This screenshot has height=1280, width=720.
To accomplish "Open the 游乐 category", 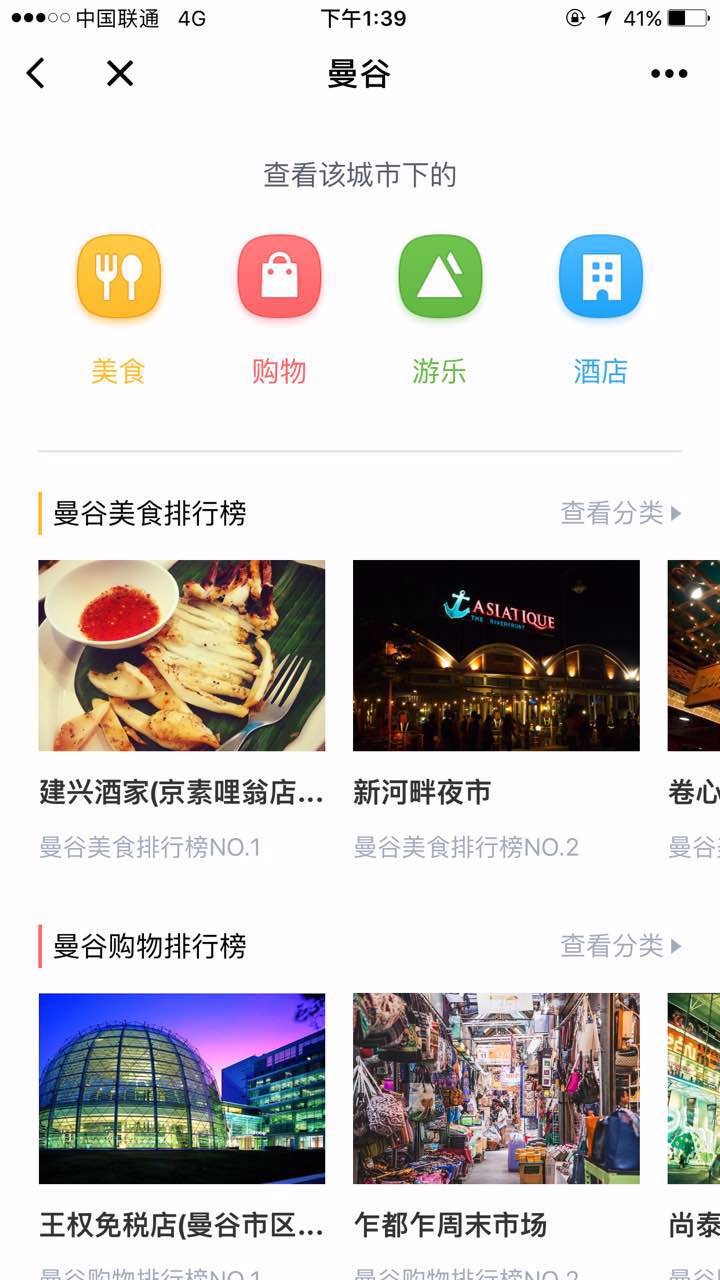I will coord(440,277).
